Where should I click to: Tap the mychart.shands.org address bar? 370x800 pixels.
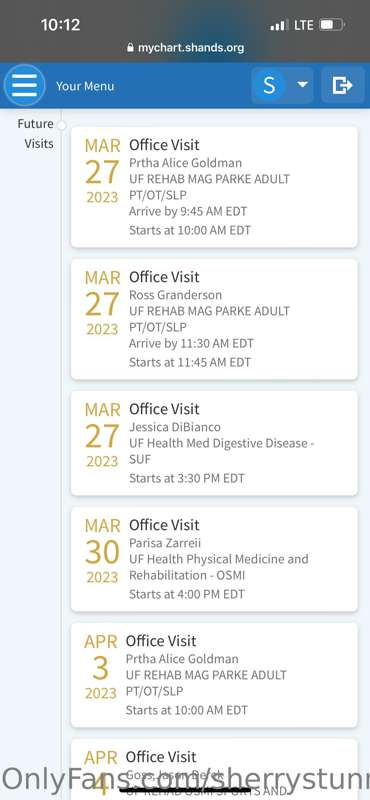[x=185, y=48]
